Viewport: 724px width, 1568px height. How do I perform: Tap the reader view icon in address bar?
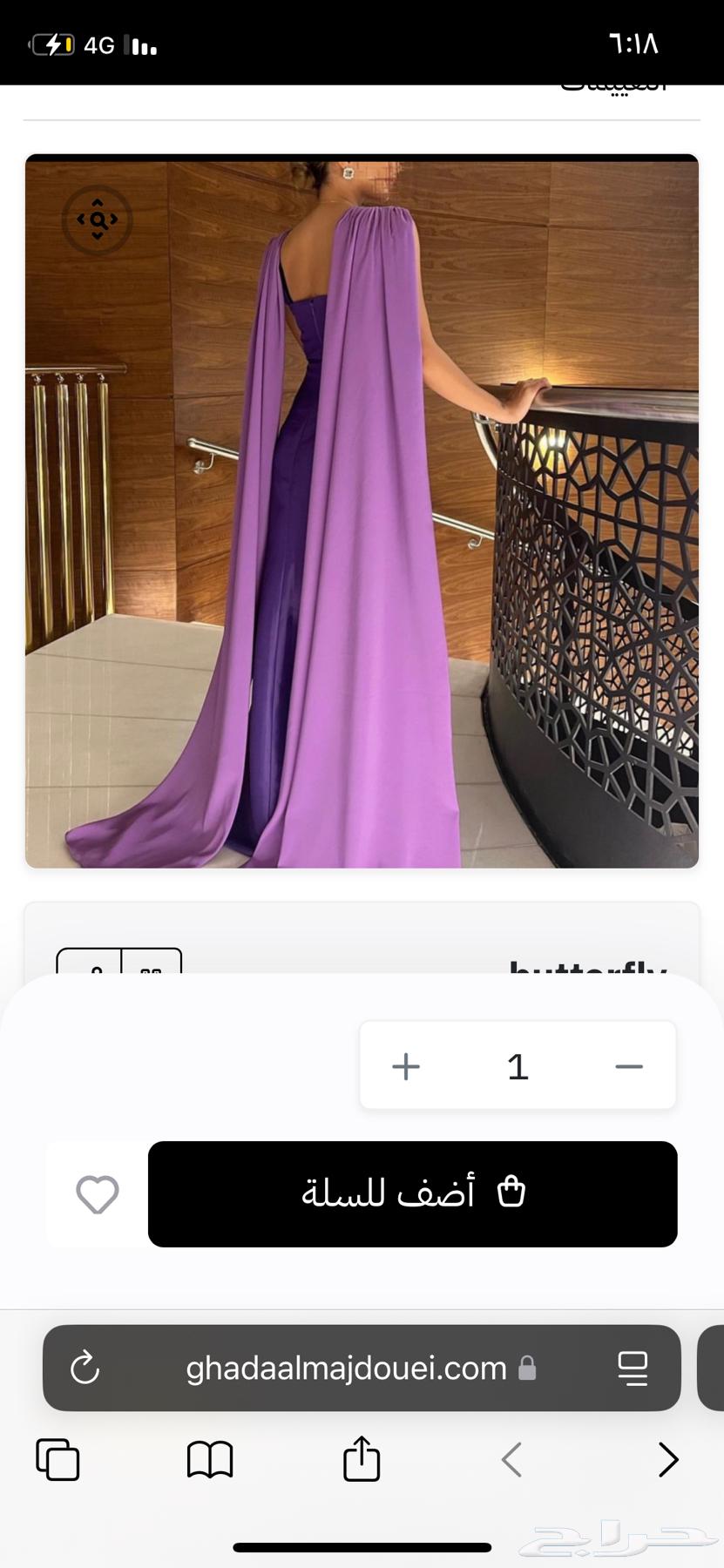[635, 1368]
